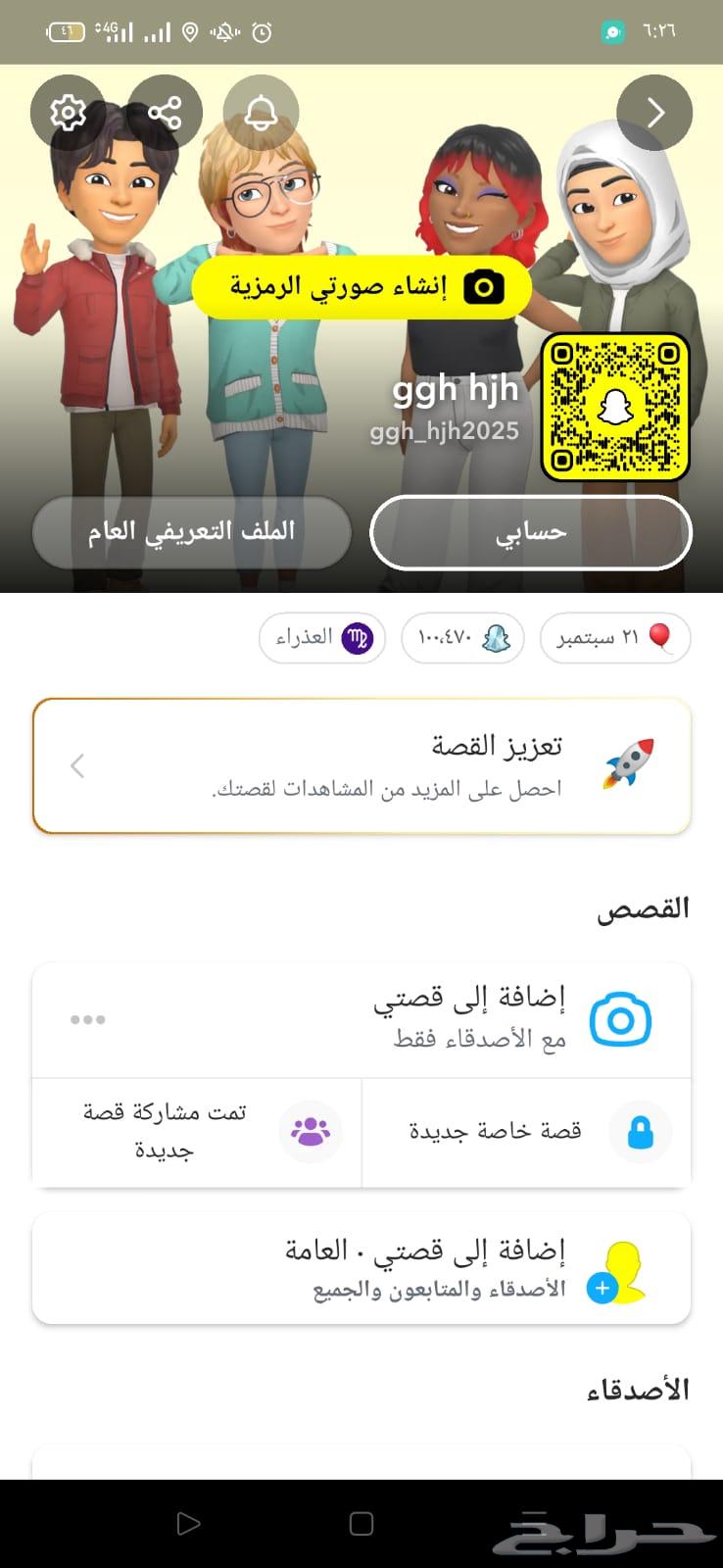Tap the purple friends icon on the shared story
The image size is (723, 1568).
click(310, 1132)
